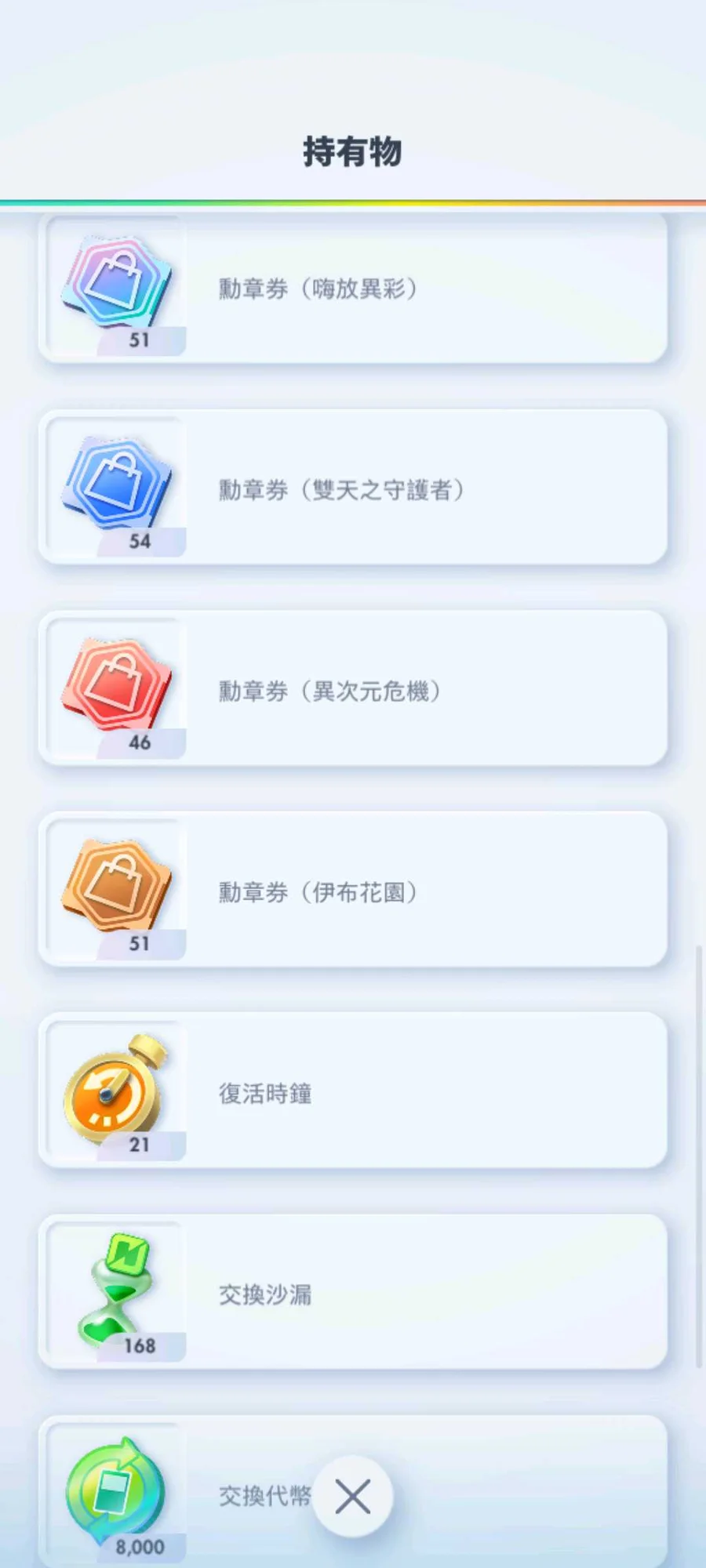Select the 勳章券（雙天之守護者）row
The width and height of the screenshot is (706, 1568).
coord(353,488)
